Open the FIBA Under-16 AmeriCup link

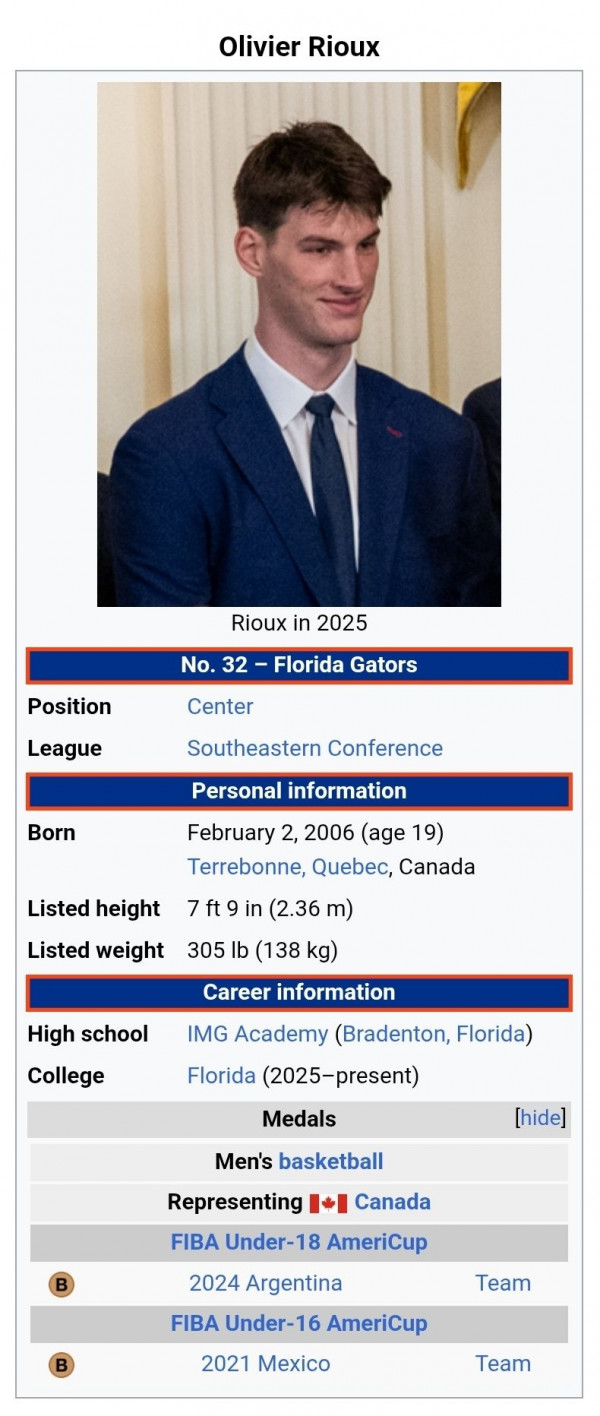click(299, 1323)
